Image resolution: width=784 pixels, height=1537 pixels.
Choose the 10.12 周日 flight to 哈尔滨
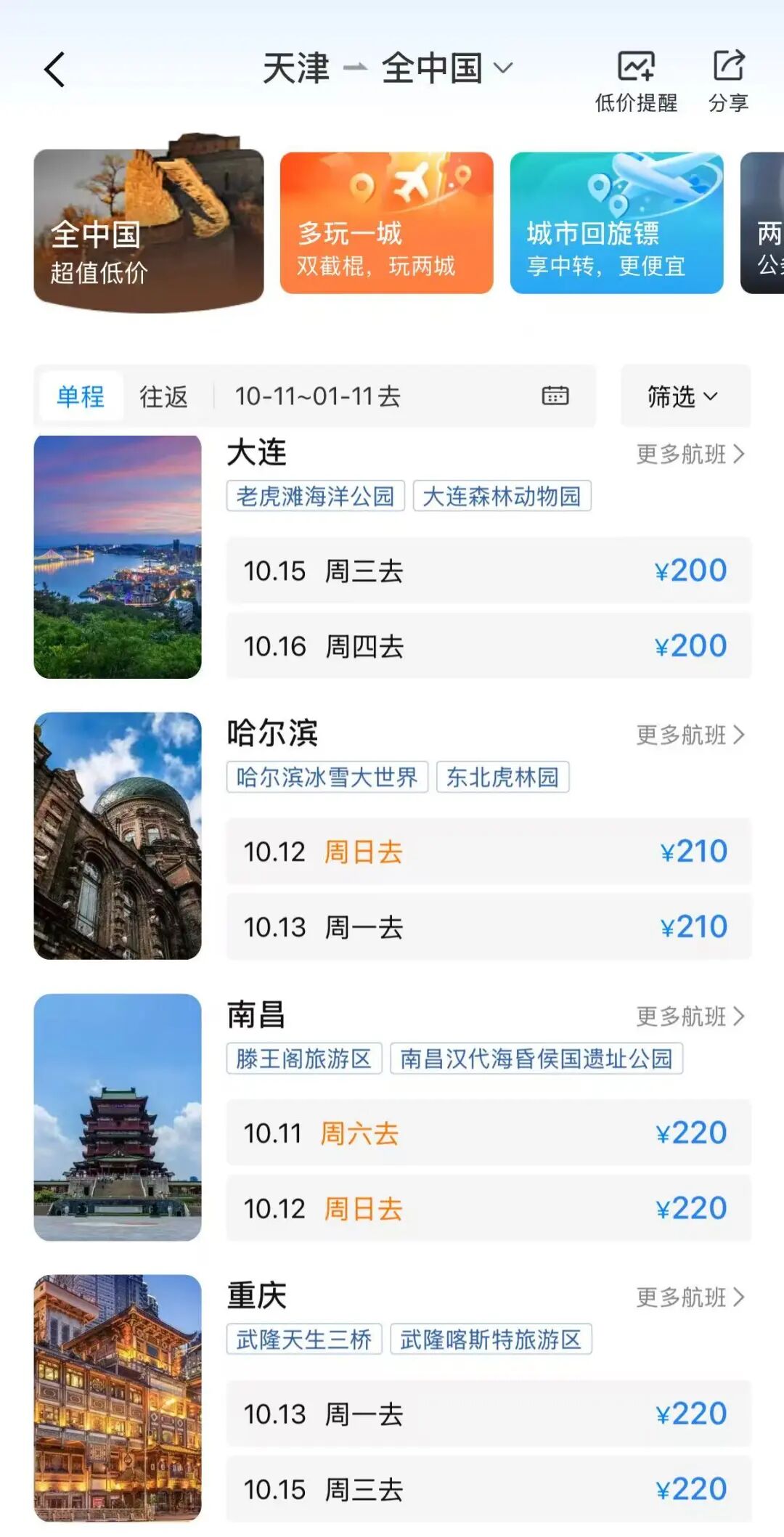pos(489,852)
